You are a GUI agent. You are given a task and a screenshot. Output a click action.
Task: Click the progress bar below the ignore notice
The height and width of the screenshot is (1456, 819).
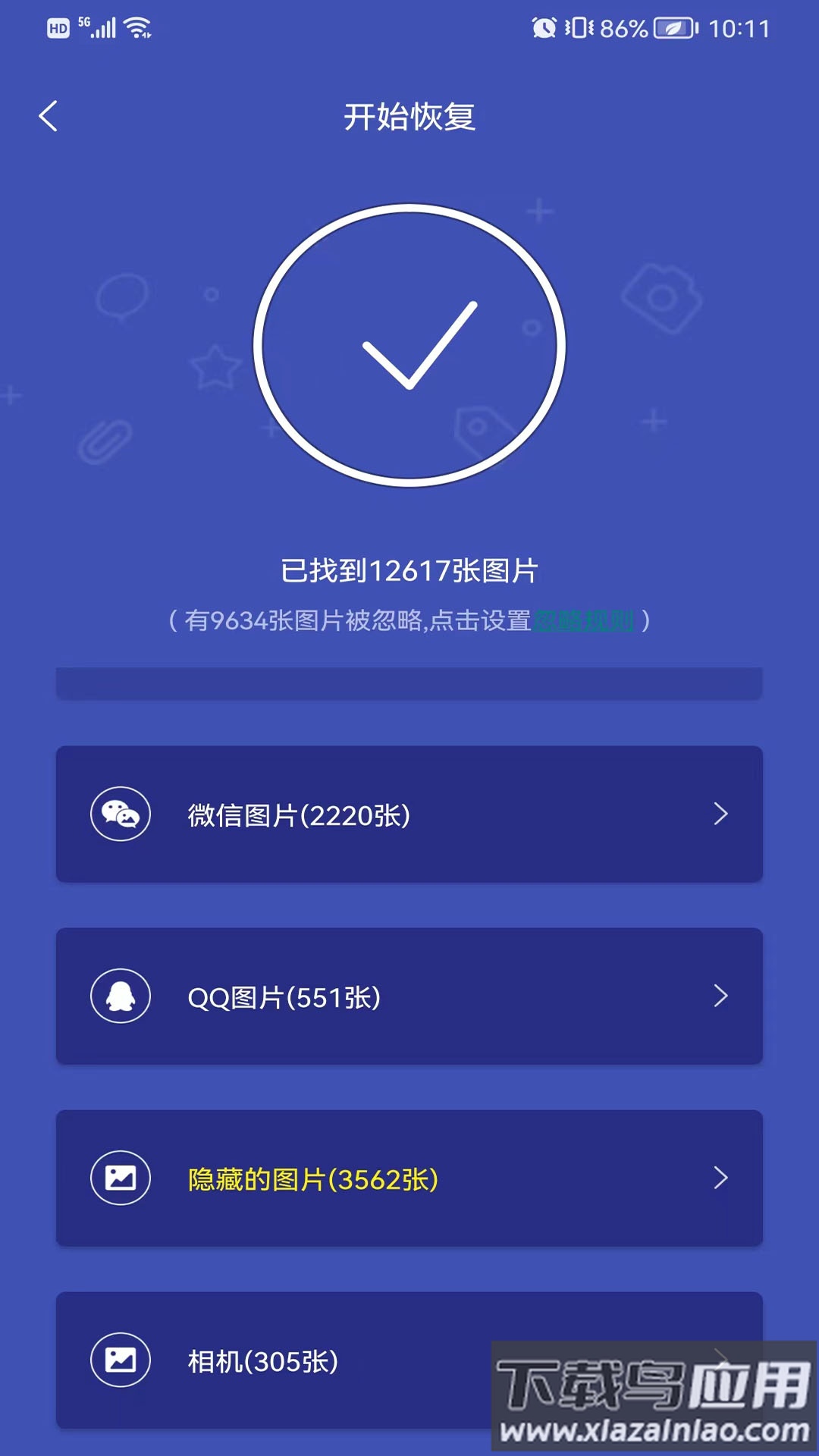pyautogui.click(x=409, y=682)
